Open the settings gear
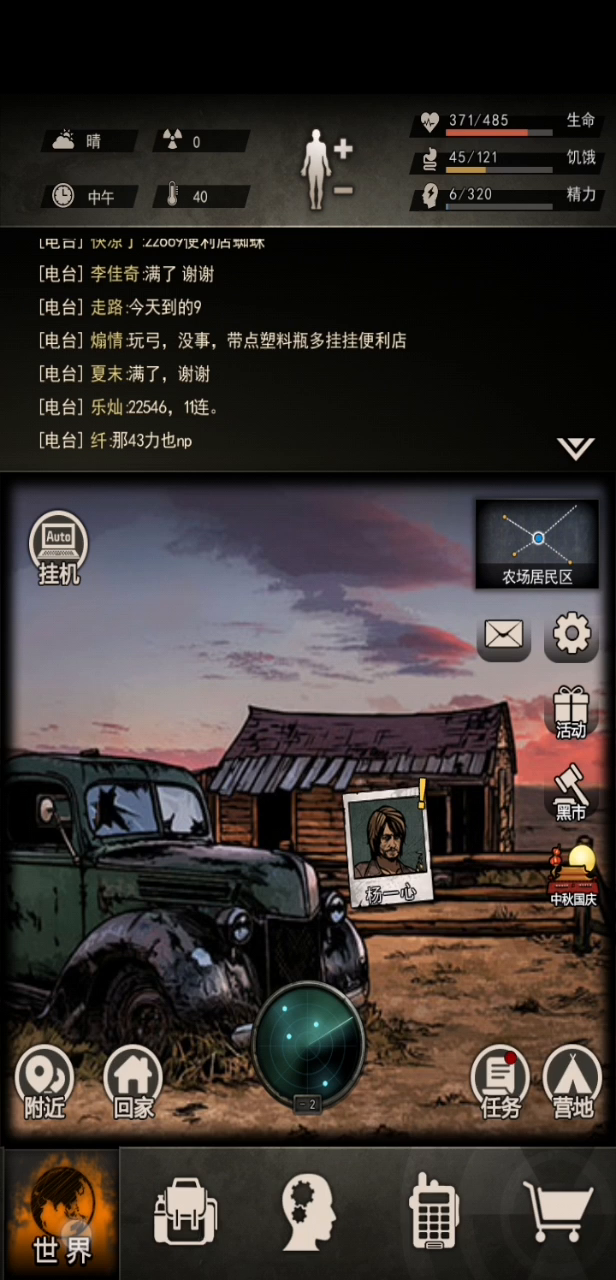Image resolution: width=616 pixels, height=1280 pixels. pos(571,634)
